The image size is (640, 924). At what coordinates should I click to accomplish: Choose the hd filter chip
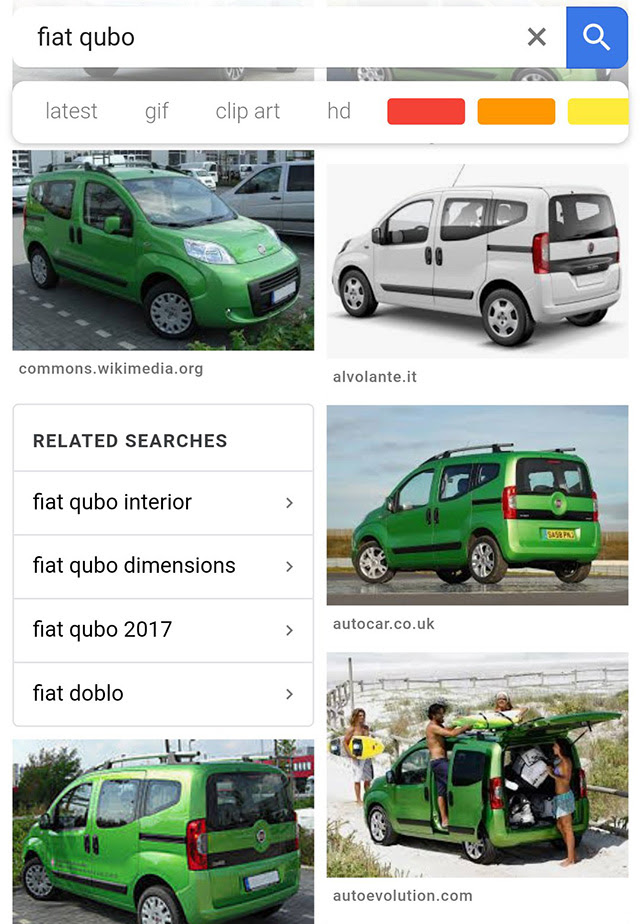(x=339, y=111)
